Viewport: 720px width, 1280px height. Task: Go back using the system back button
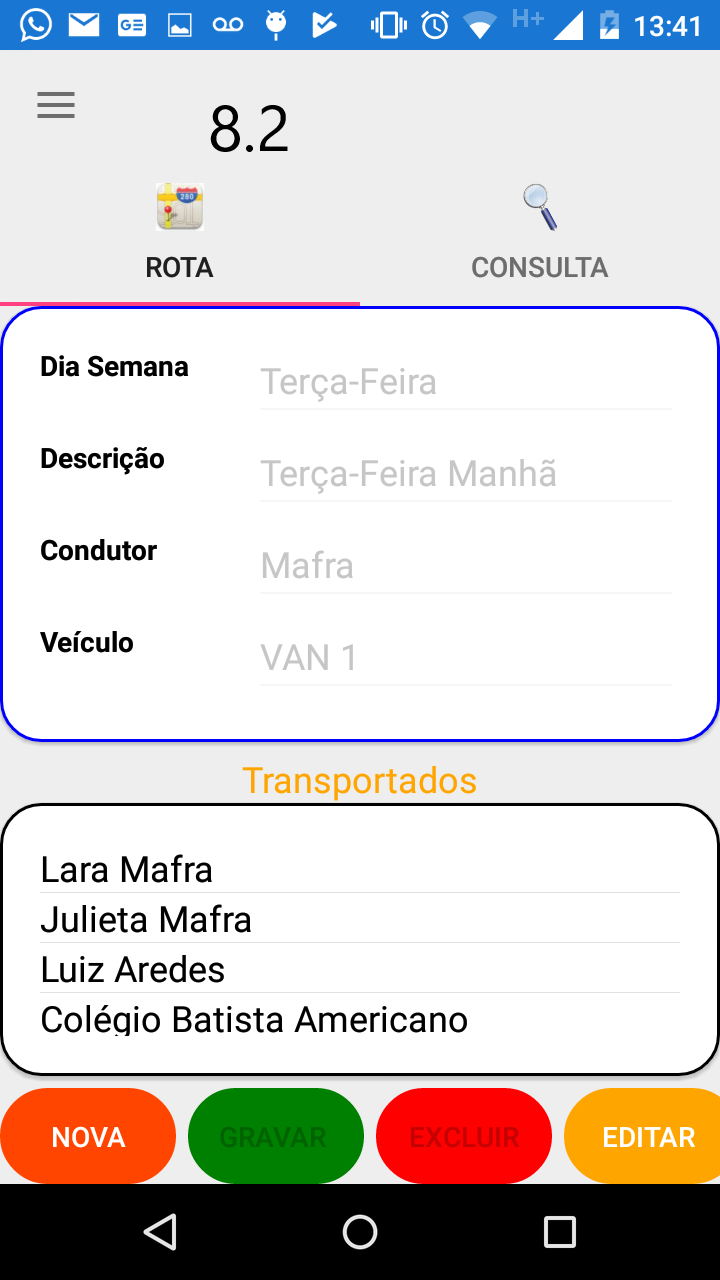[x=160, y=1232]
